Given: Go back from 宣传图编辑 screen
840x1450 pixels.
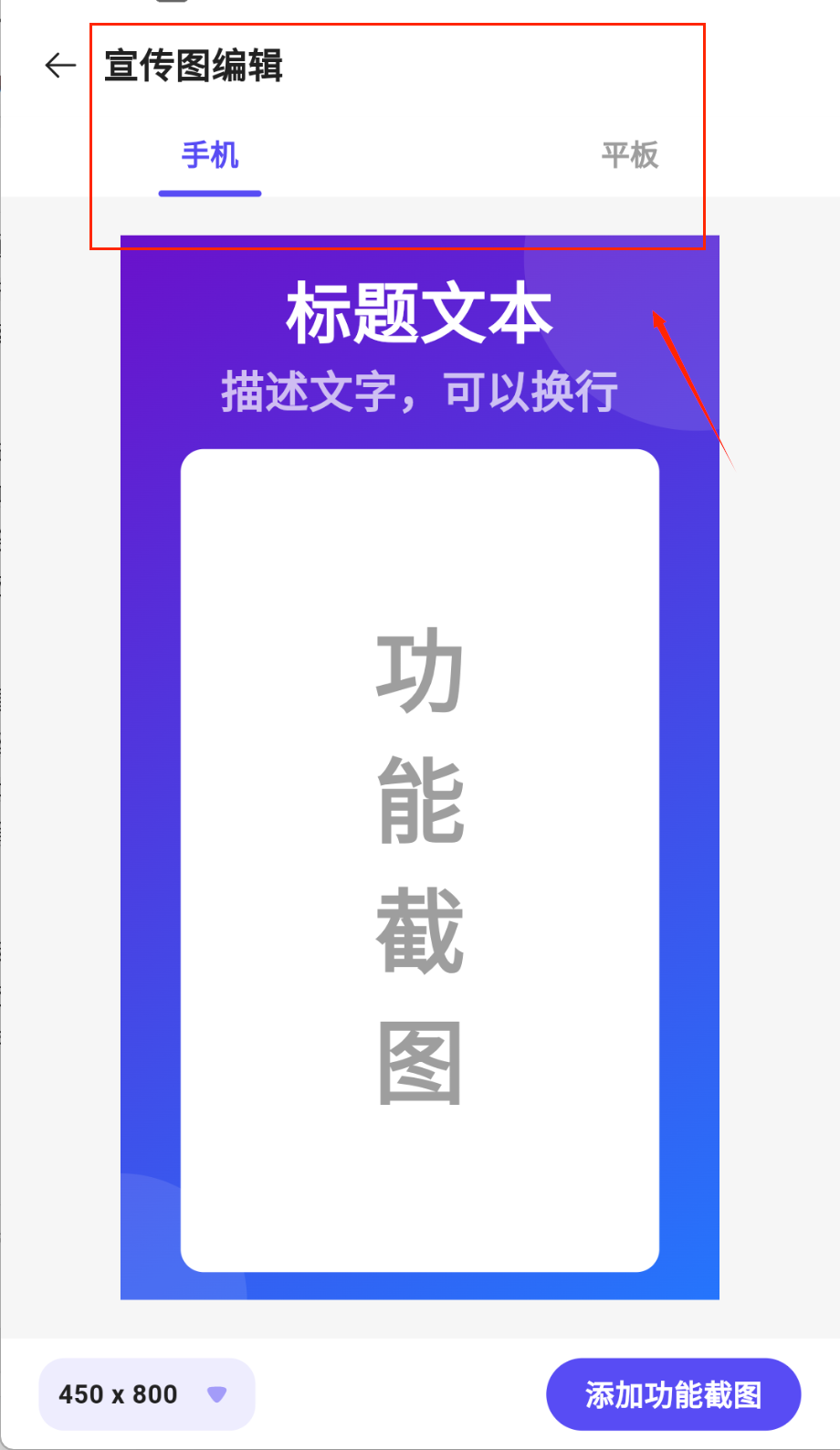Looking at the screenshot, I should pyautogui.click(x=60, y=66).
